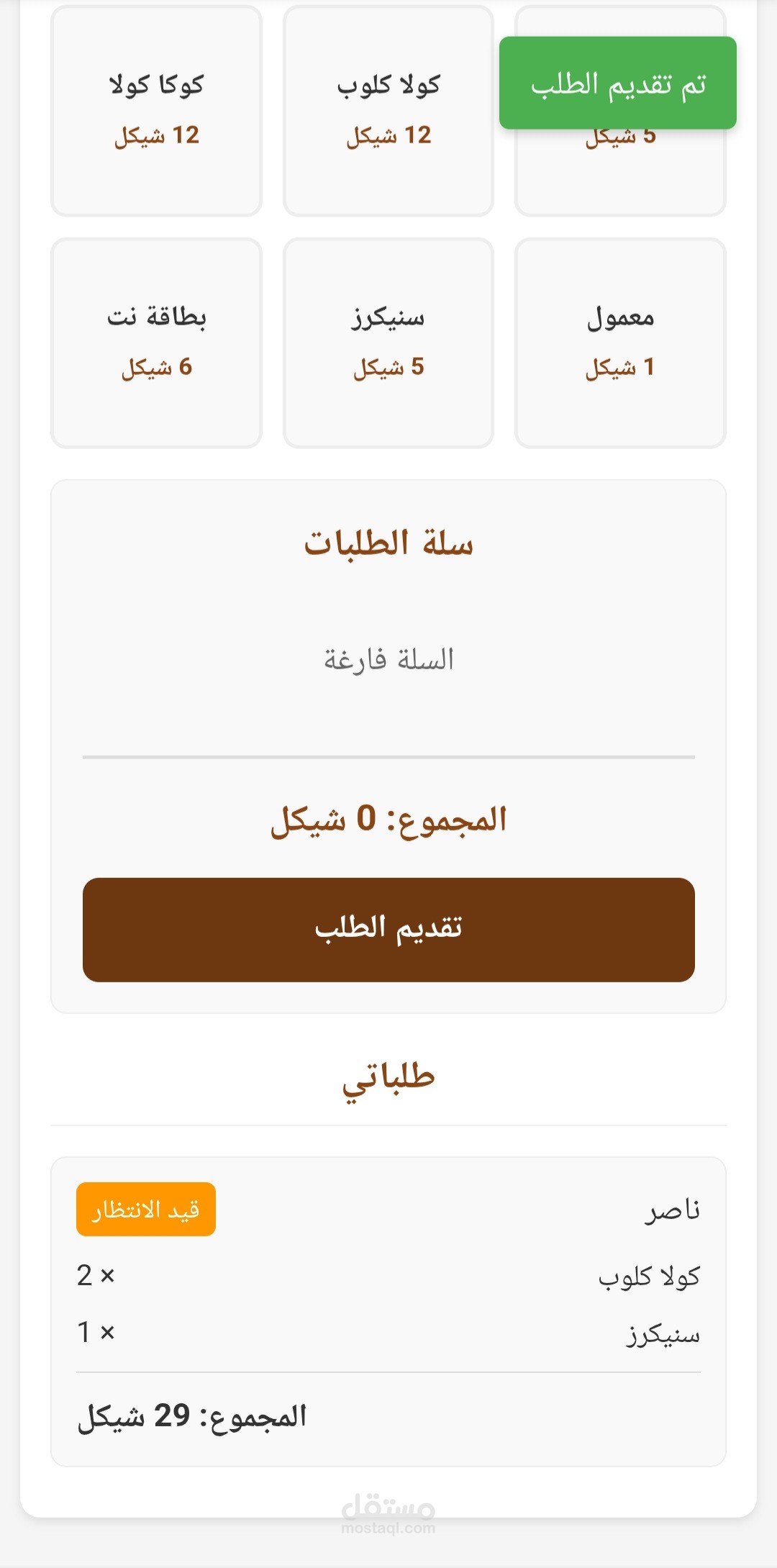
Task: Add بطاقة نت to the order cart
Action: pyautogui.click(x=156, y=343)
